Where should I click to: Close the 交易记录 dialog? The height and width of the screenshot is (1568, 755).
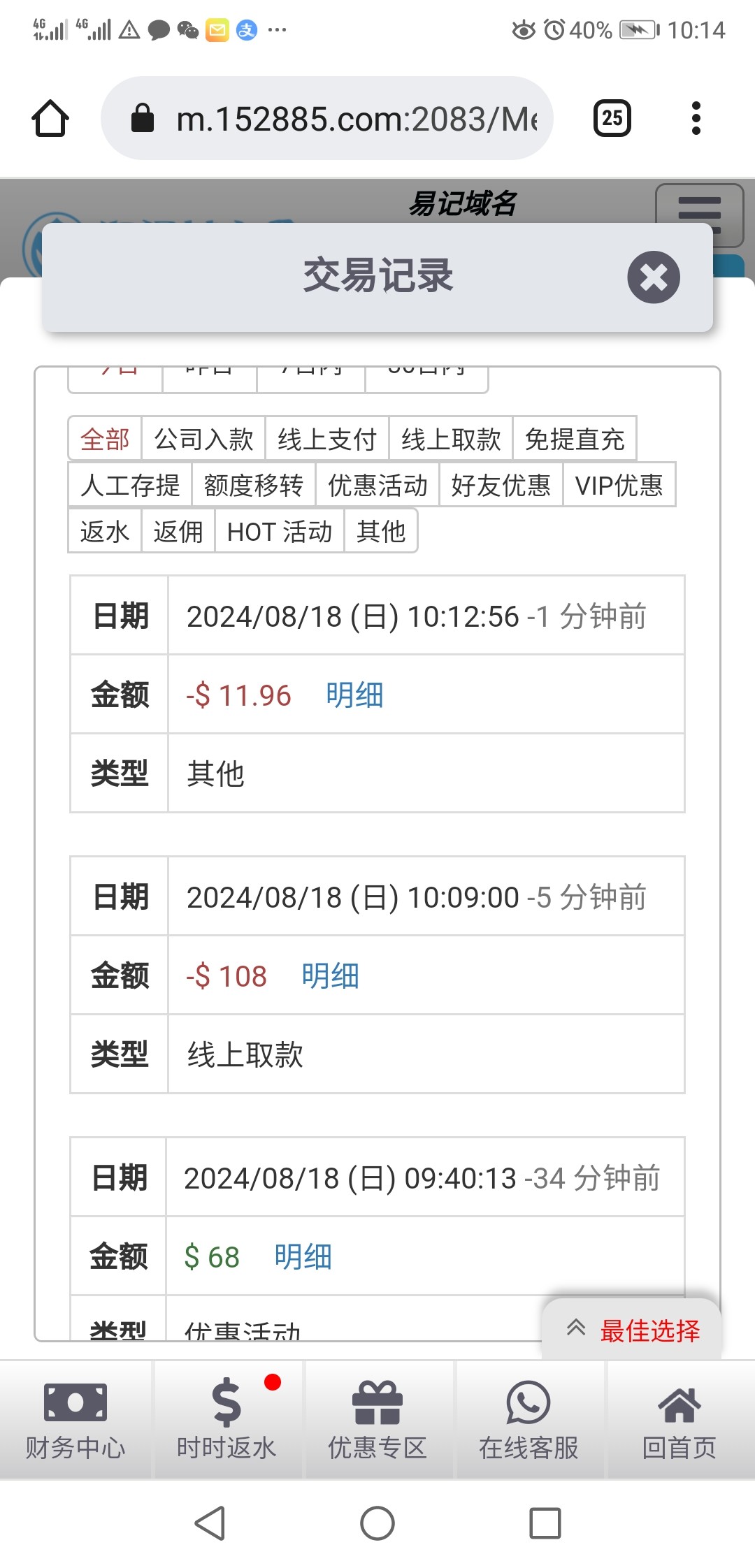coord(653,277)
